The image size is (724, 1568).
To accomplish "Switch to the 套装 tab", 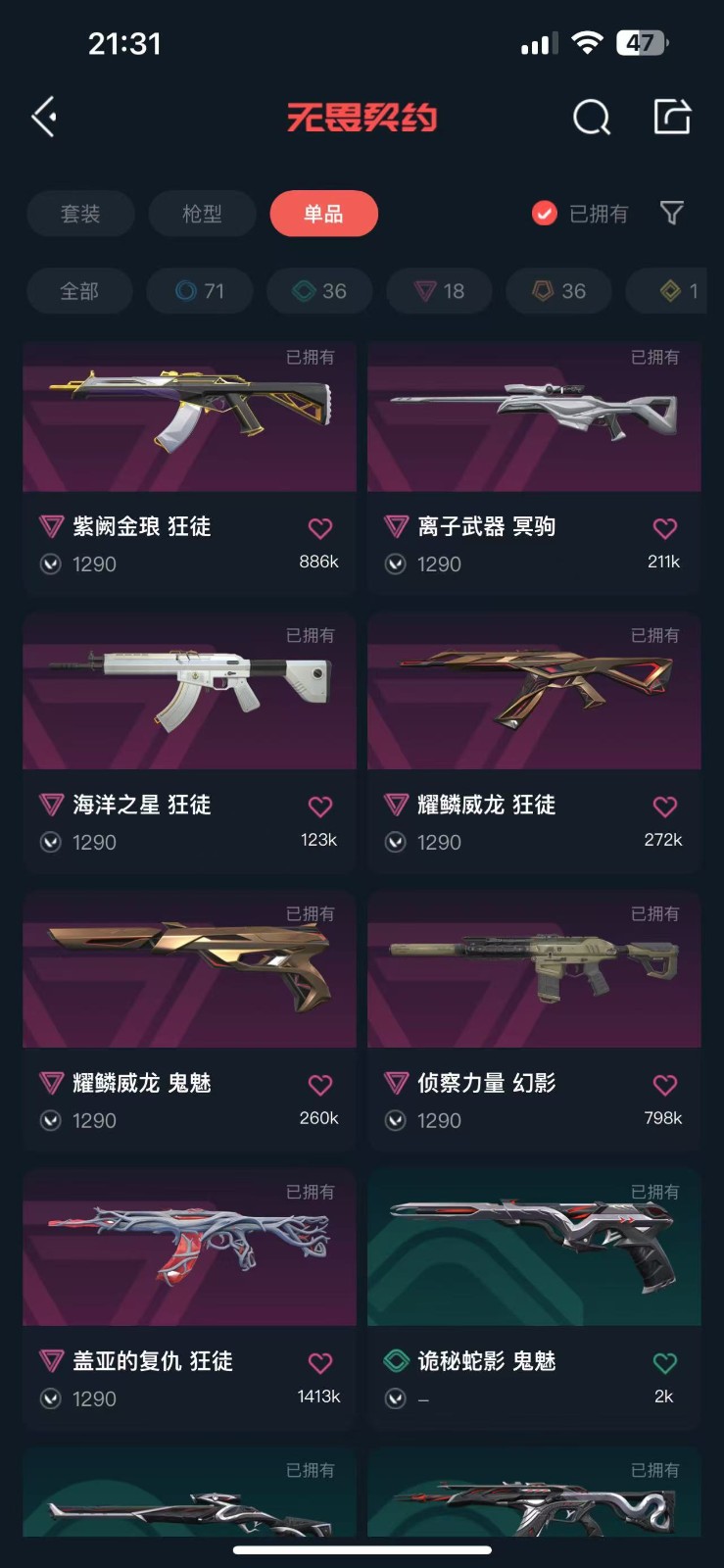I will (x=80, y=214).
